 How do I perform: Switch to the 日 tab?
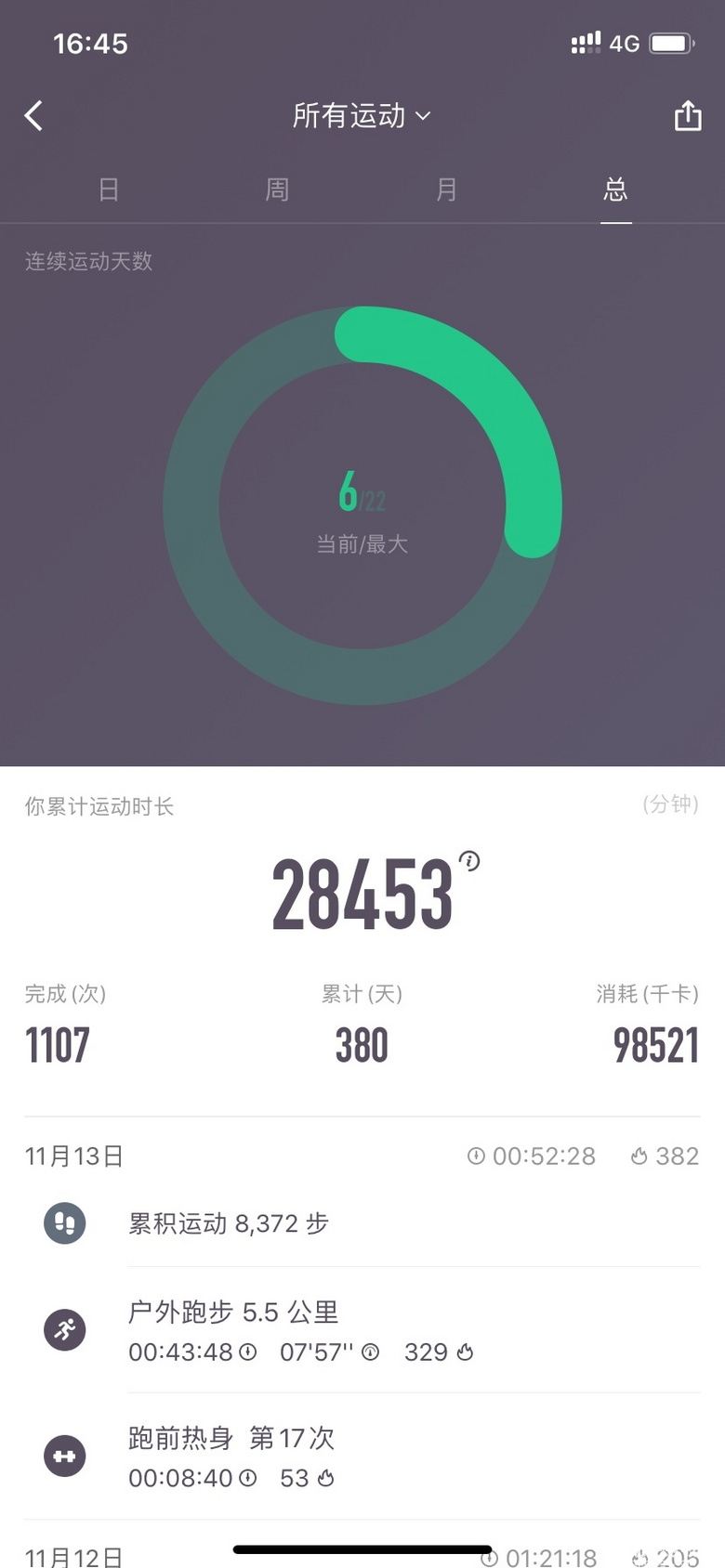click(x=109, y=189)
